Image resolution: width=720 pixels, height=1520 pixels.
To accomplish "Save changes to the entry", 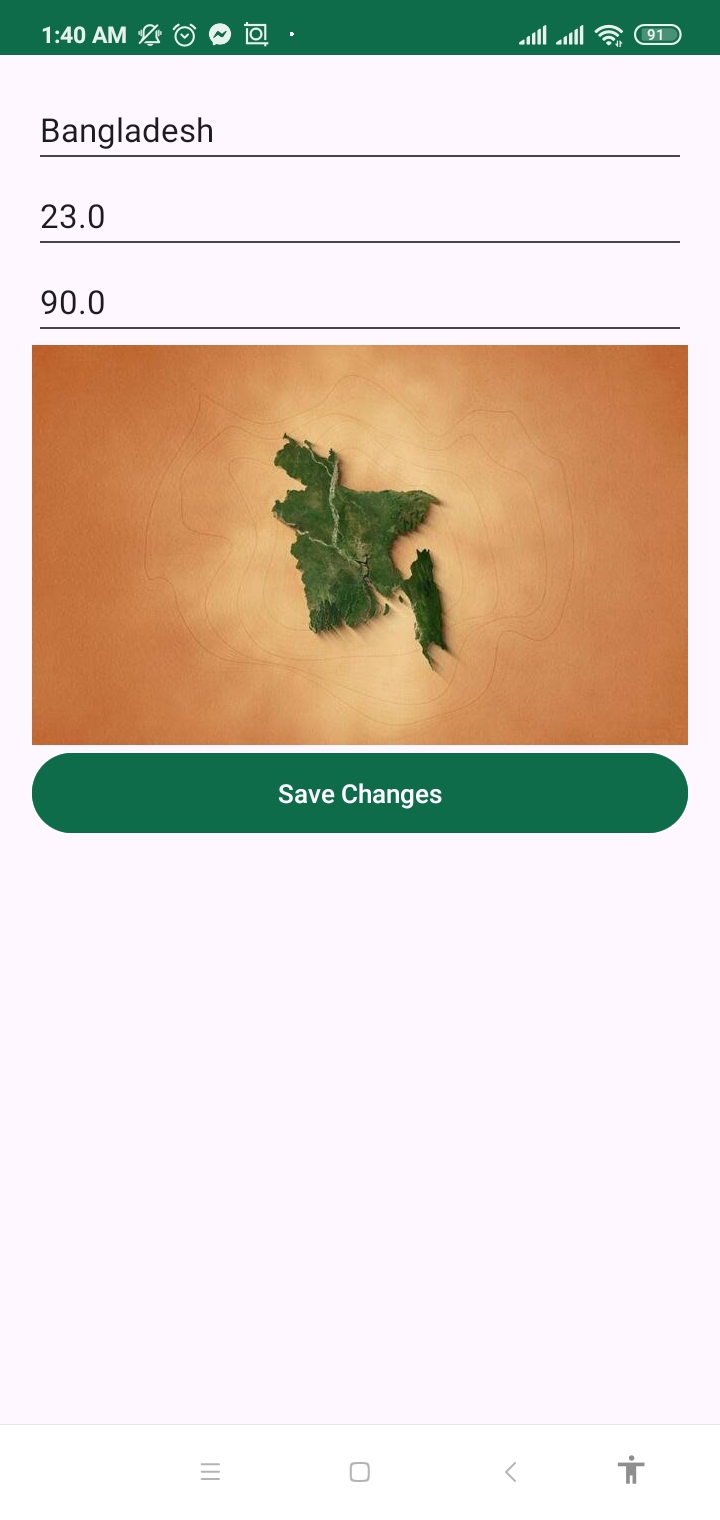I will [x=360, y=793].
